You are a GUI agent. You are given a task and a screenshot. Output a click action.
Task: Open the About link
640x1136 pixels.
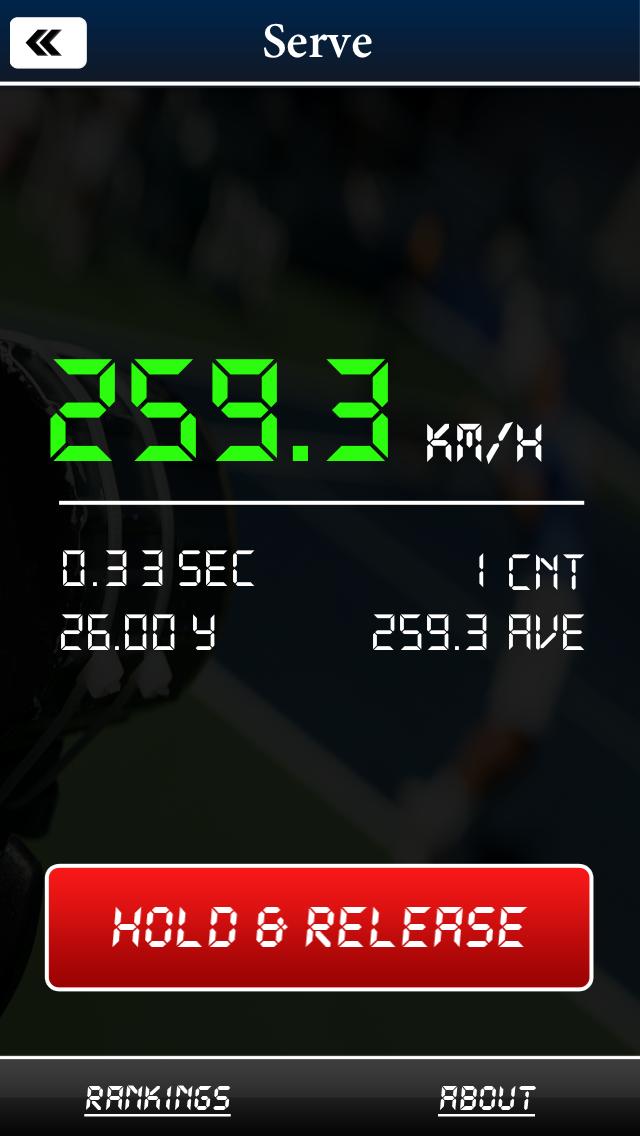[487, 1098]
